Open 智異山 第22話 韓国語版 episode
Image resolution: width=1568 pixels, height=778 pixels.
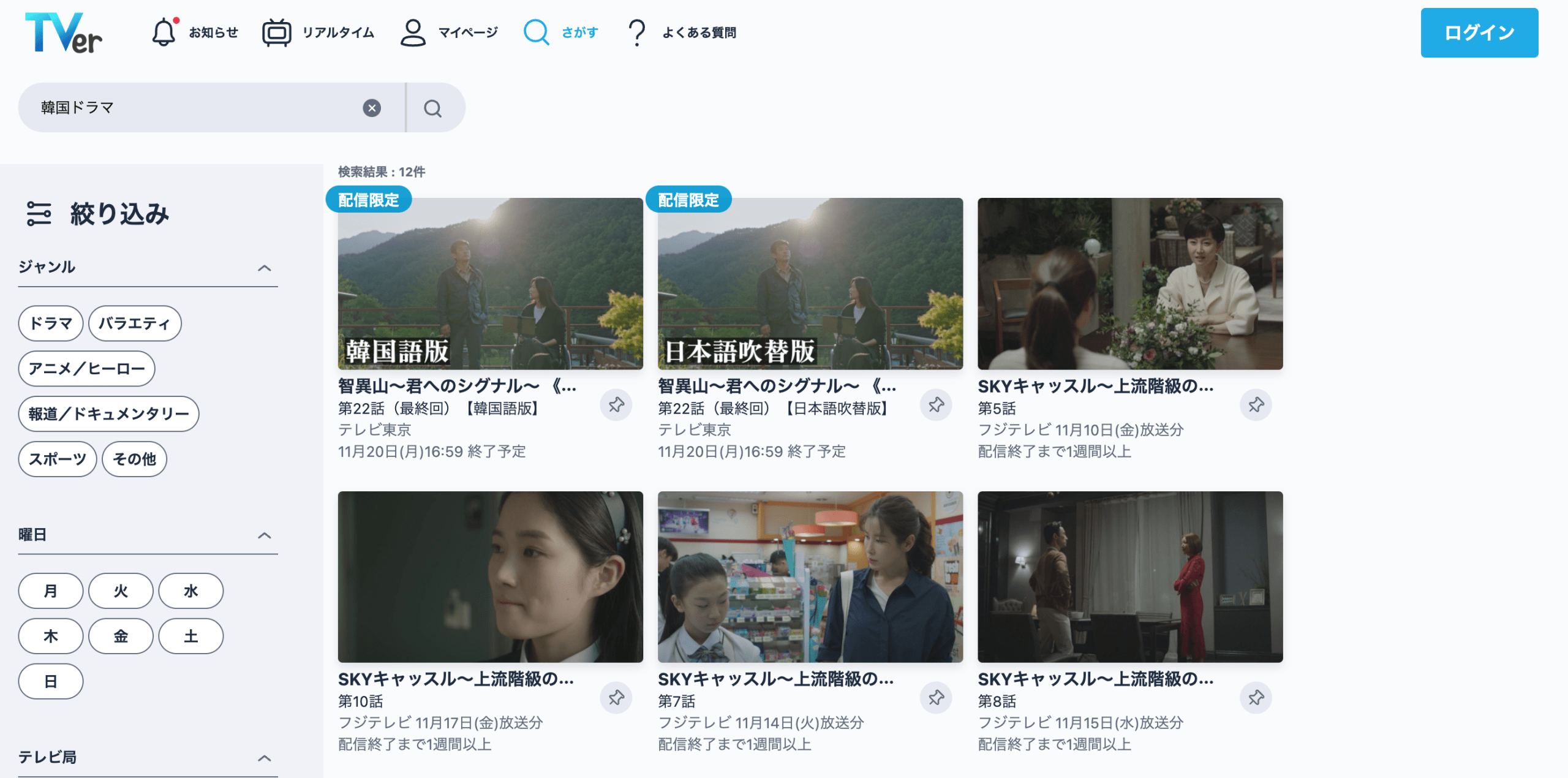click(x=490, y=284)
